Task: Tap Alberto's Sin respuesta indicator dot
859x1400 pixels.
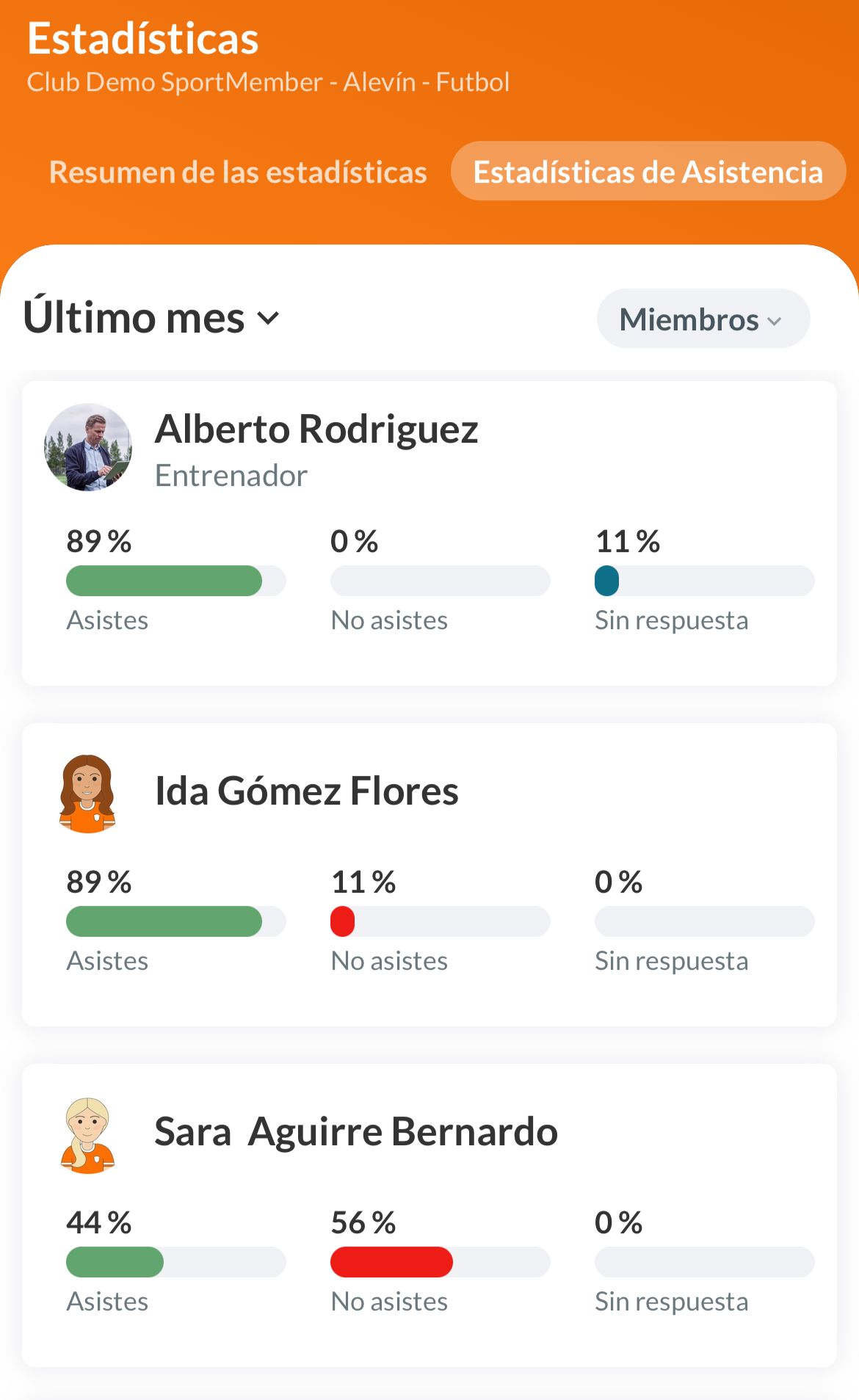Action: coord(606,580)
